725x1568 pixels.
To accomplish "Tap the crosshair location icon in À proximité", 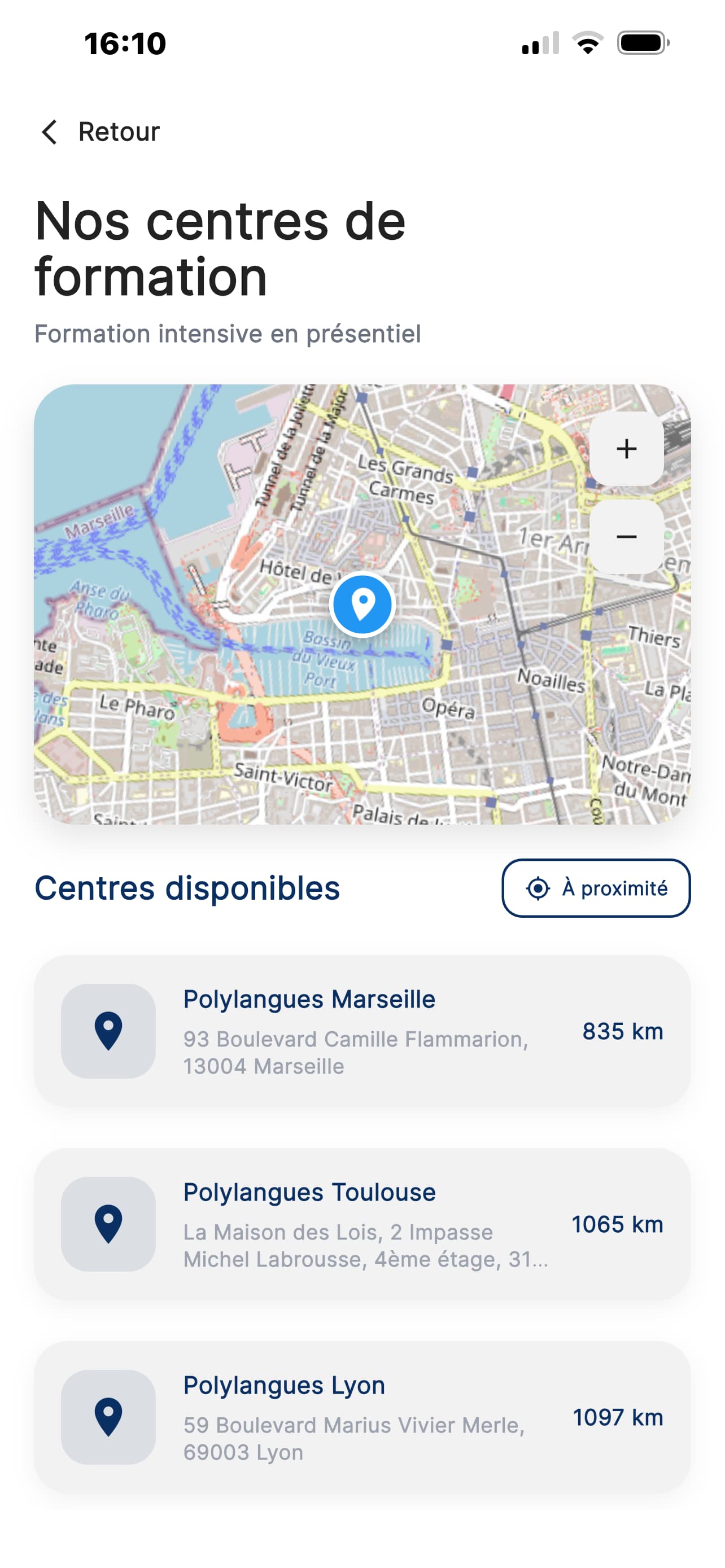I will (x=538, y=888).
